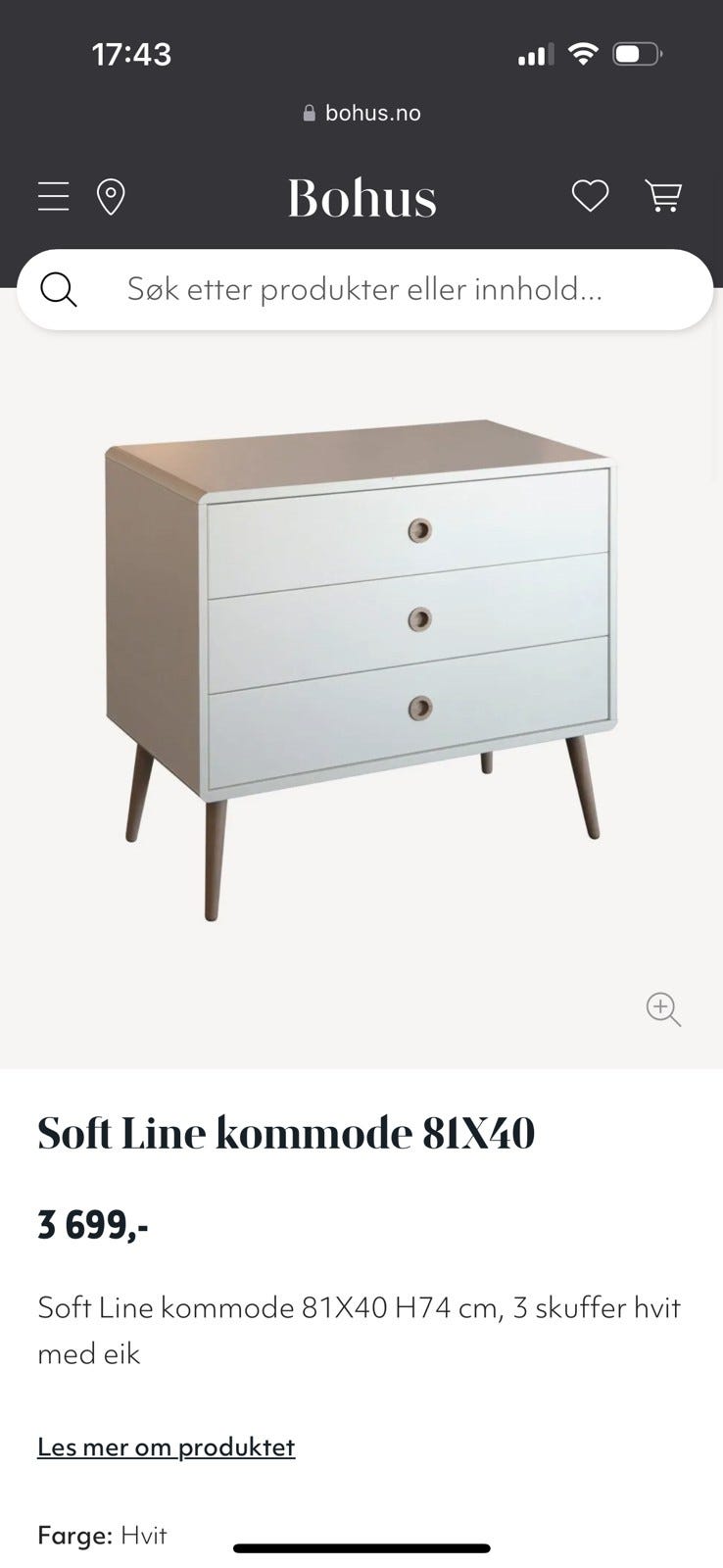Open the hamburger menu
The image size is (723, 1568).
54,197
